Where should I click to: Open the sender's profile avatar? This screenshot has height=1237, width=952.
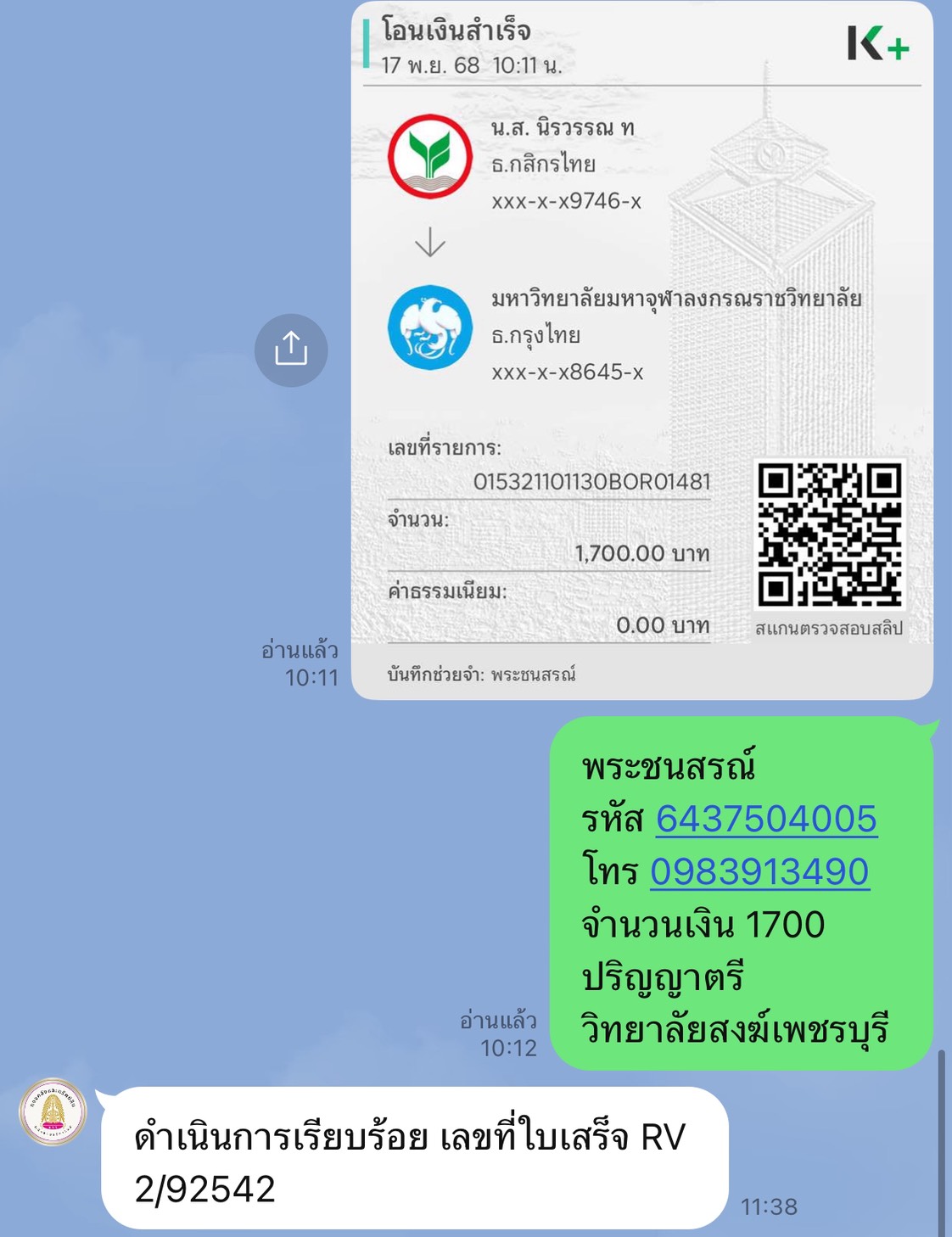[x=53, y=1112]
